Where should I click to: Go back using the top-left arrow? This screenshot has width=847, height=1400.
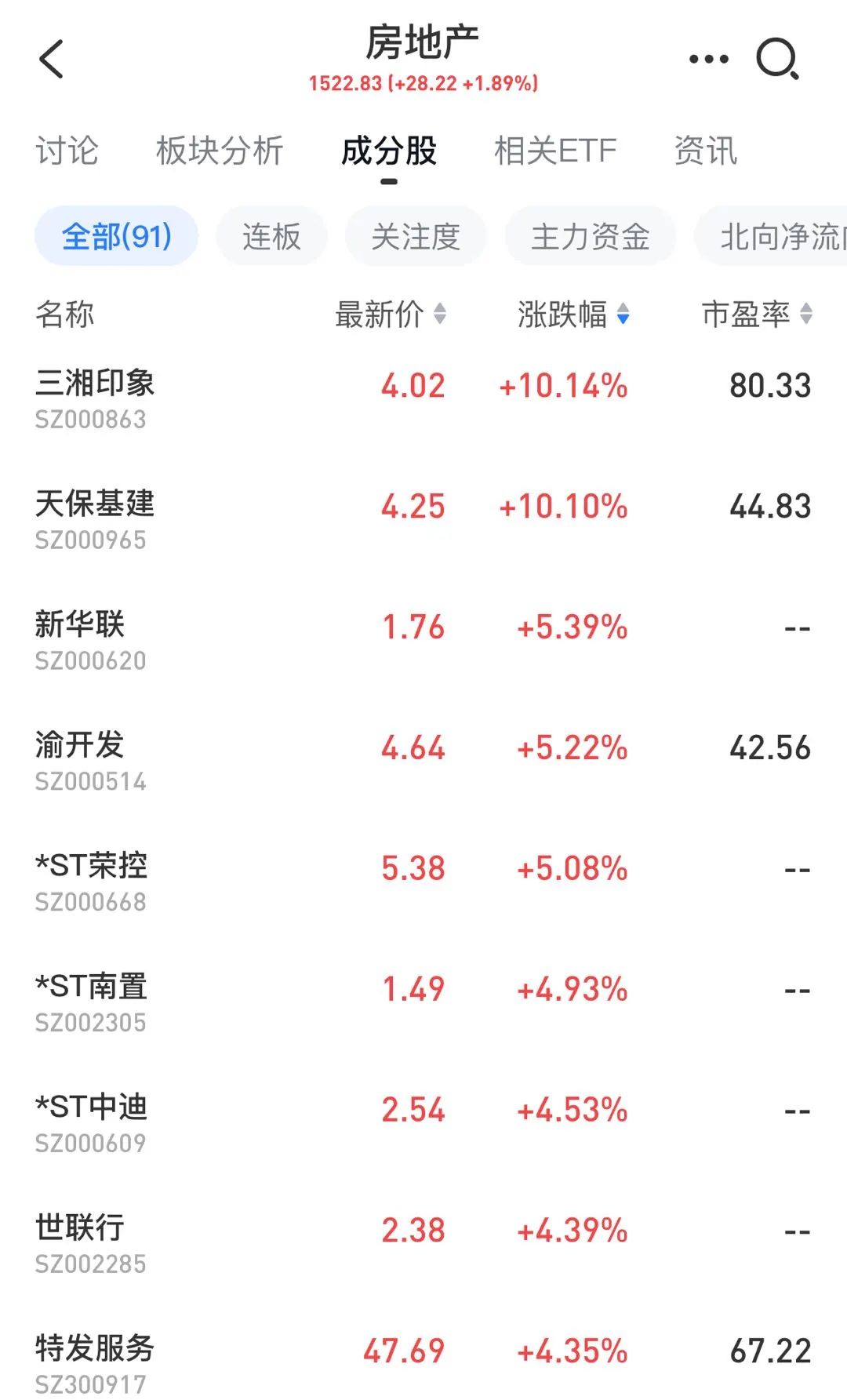click(x=51, y=60)
